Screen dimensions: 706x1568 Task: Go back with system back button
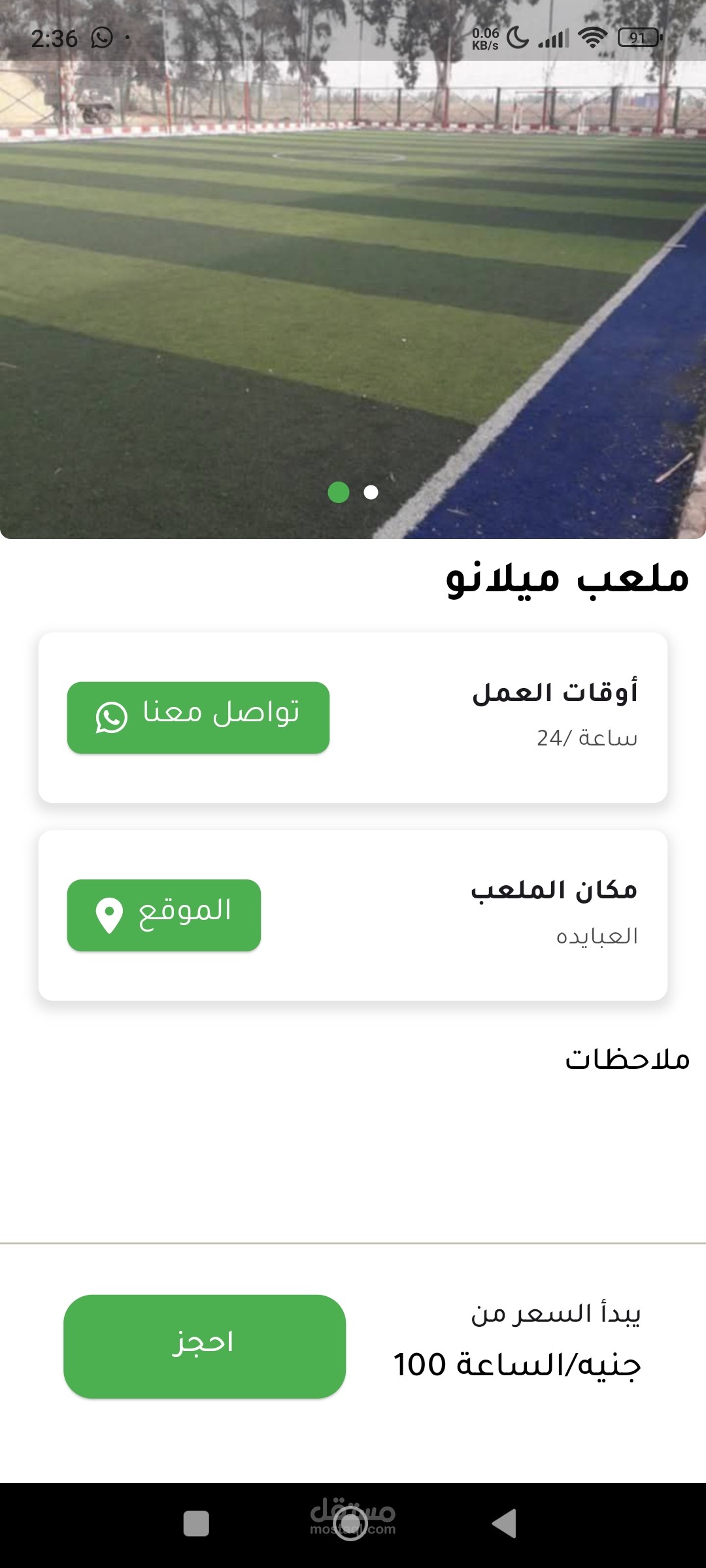tap(505, 1524)
